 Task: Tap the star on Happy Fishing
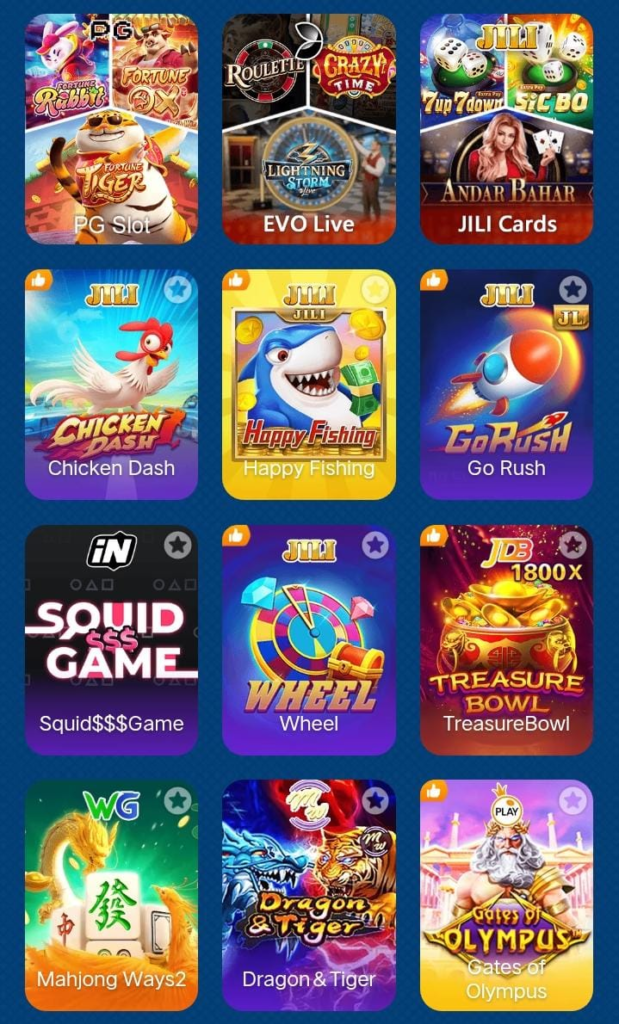375,290
